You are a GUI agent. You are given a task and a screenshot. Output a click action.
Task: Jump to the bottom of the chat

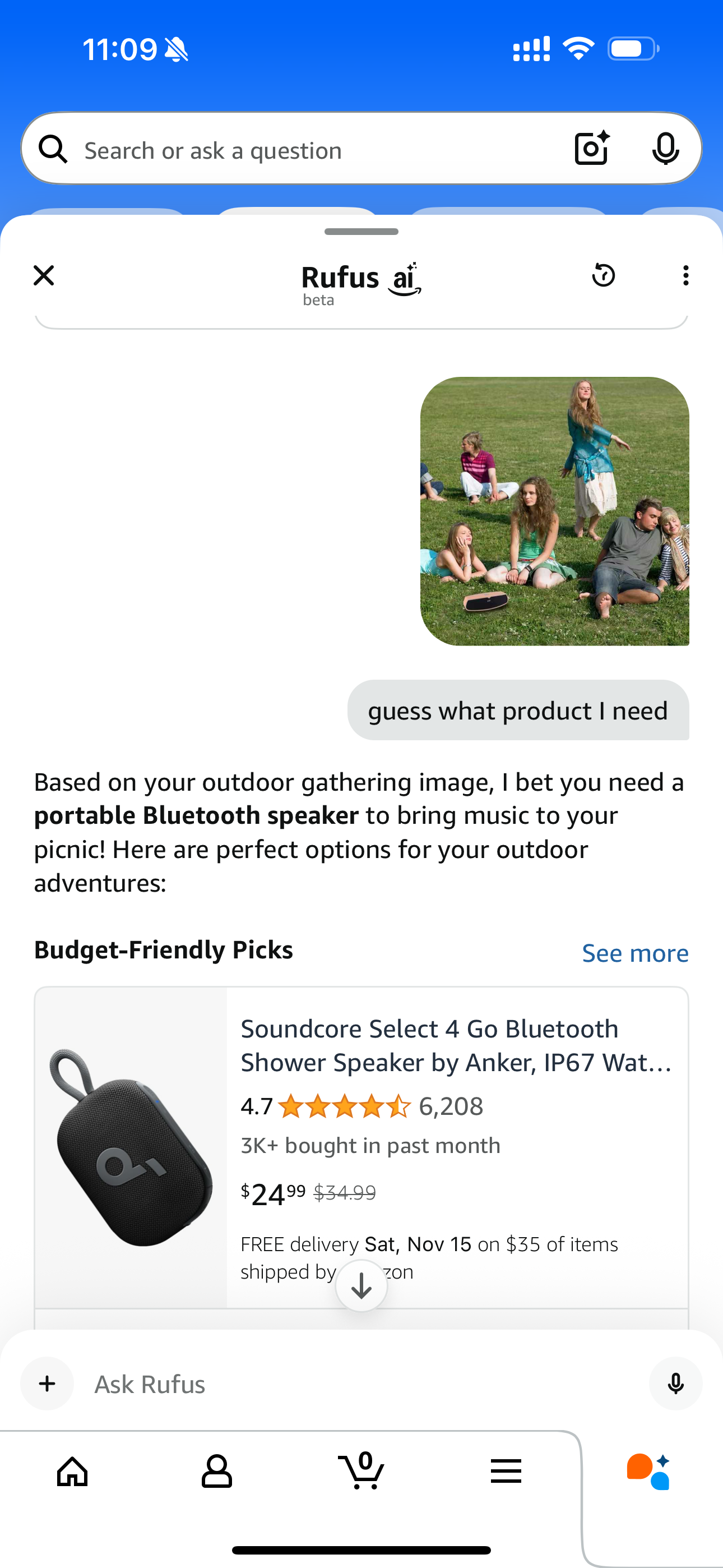coord(361,1285)
